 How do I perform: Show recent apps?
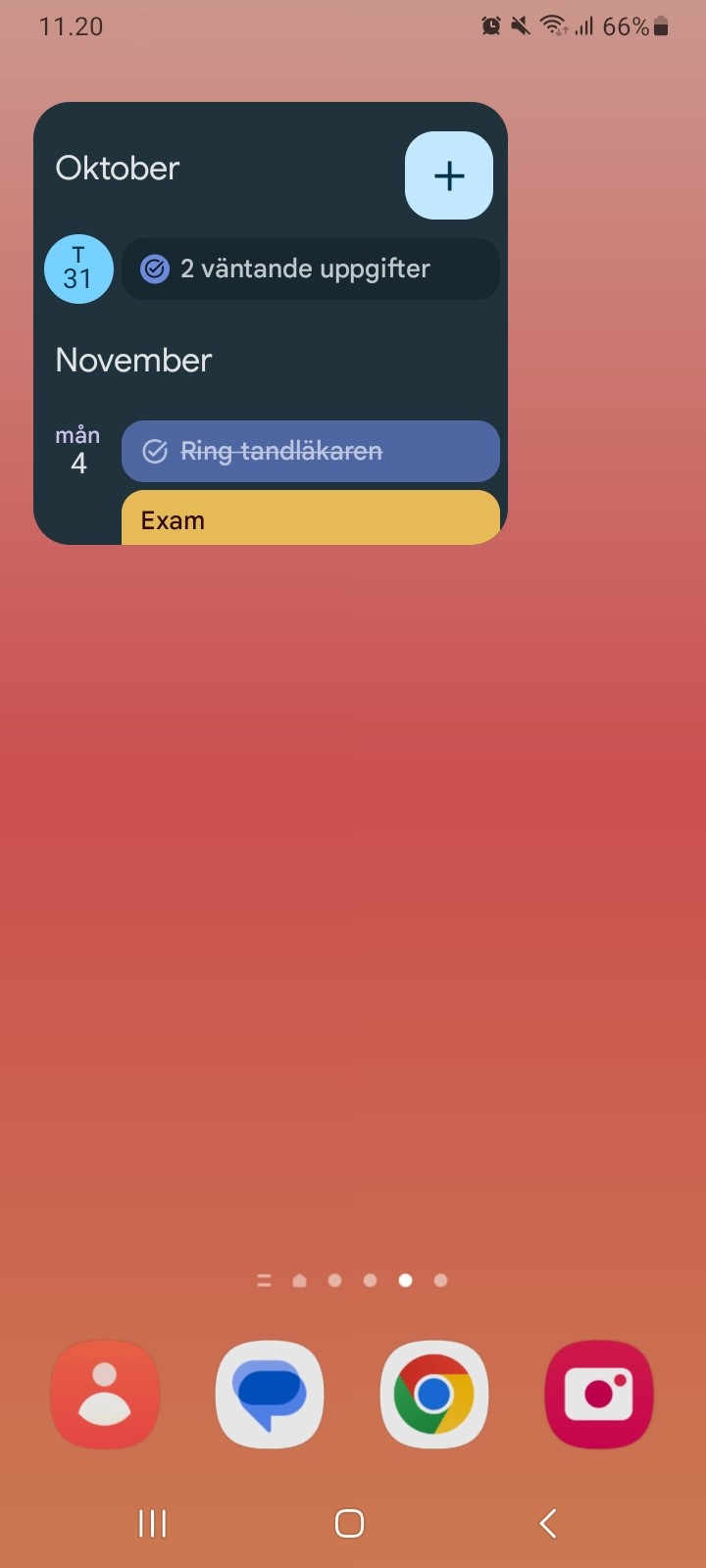(x=152, y=1523)
